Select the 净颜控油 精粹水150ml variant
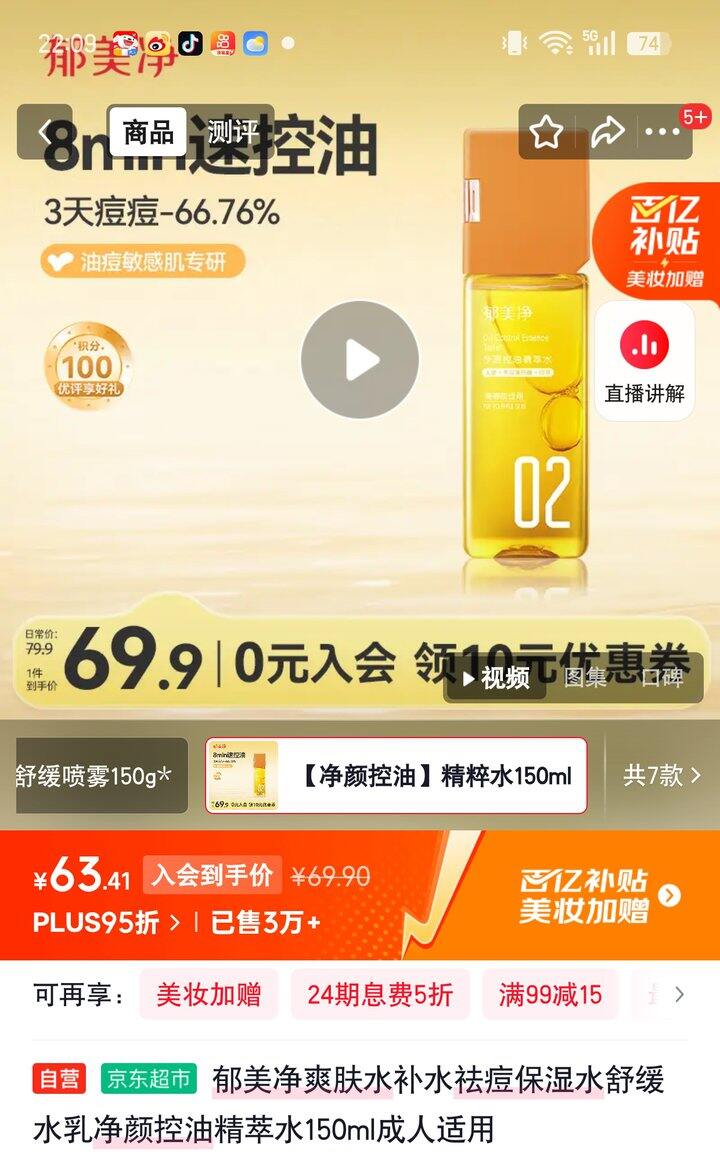 pyautogui.click(x=396, y=775)
